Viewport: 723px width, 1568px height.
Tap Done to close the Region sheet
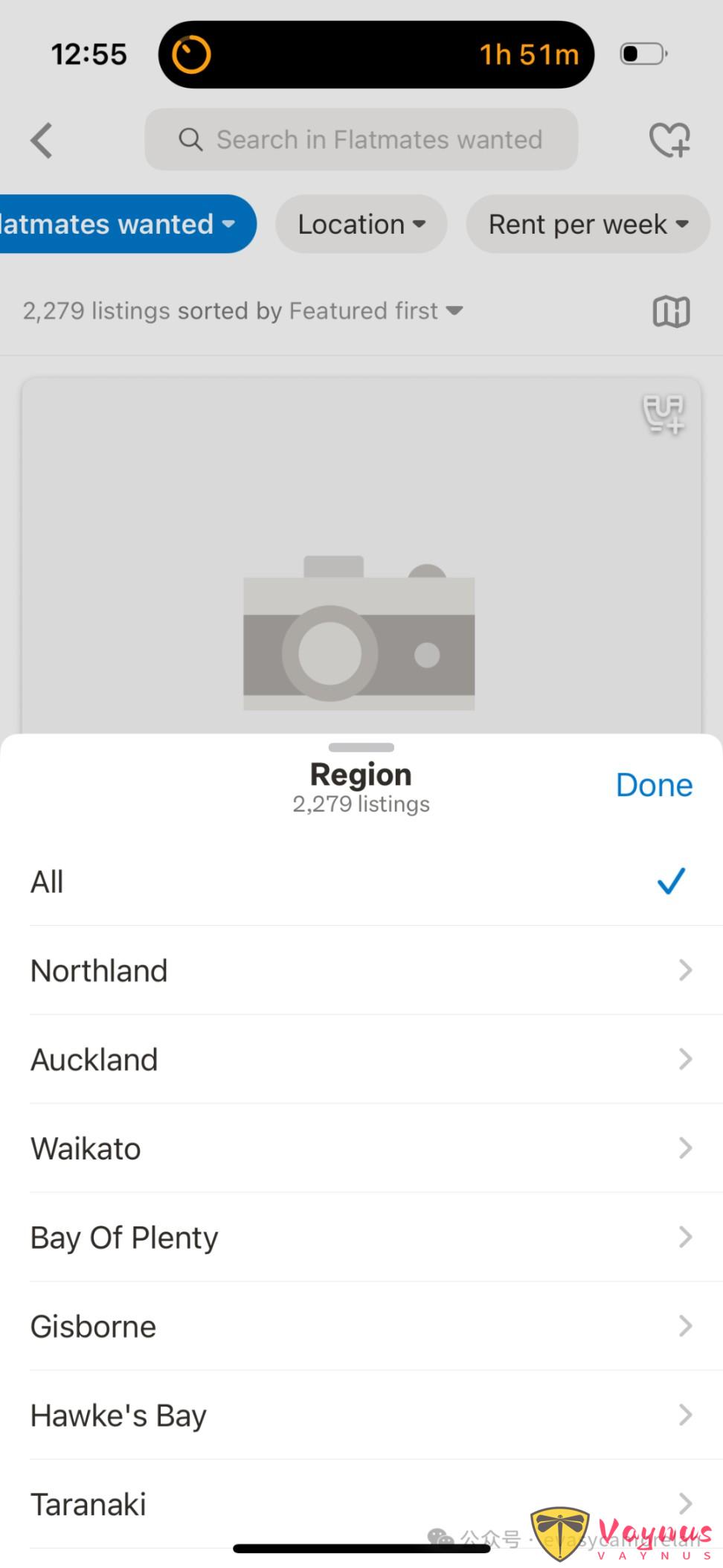[x=654, y=785]
